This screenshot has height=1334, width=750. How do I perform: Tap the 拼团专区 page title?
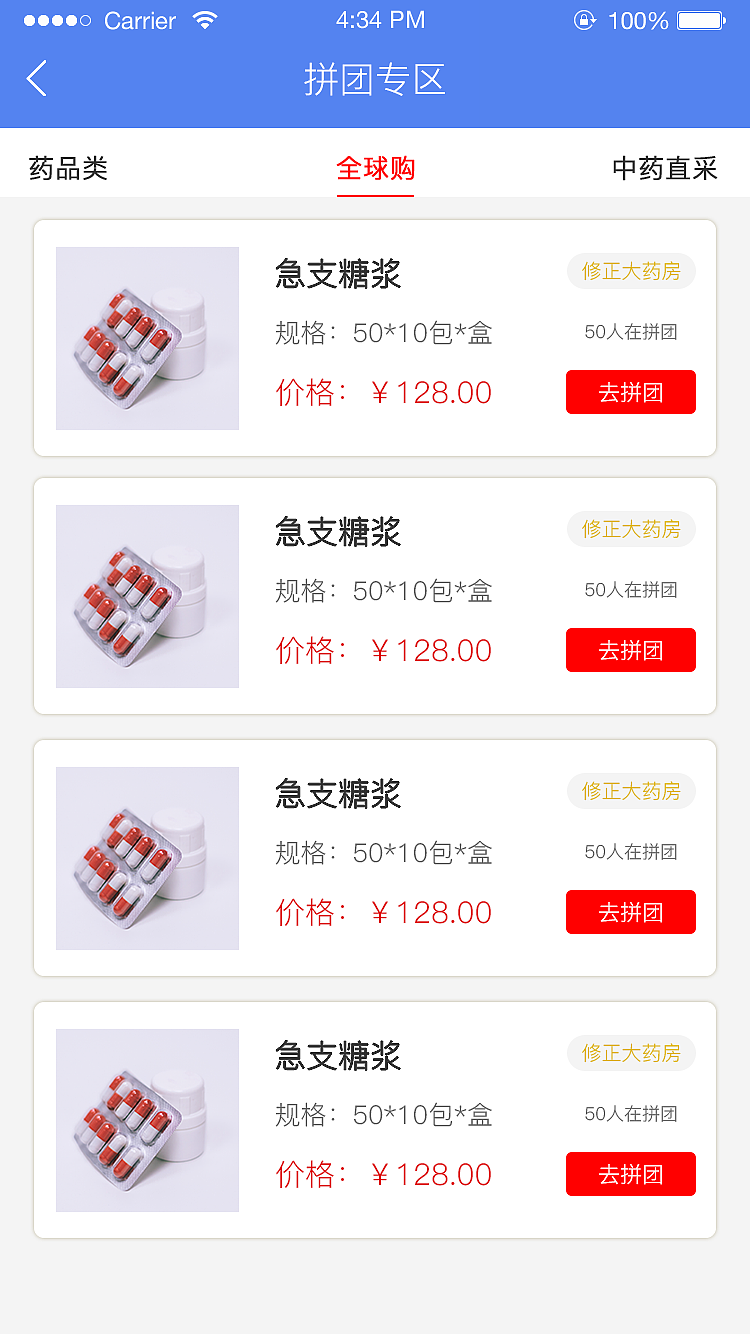[375, 80]
